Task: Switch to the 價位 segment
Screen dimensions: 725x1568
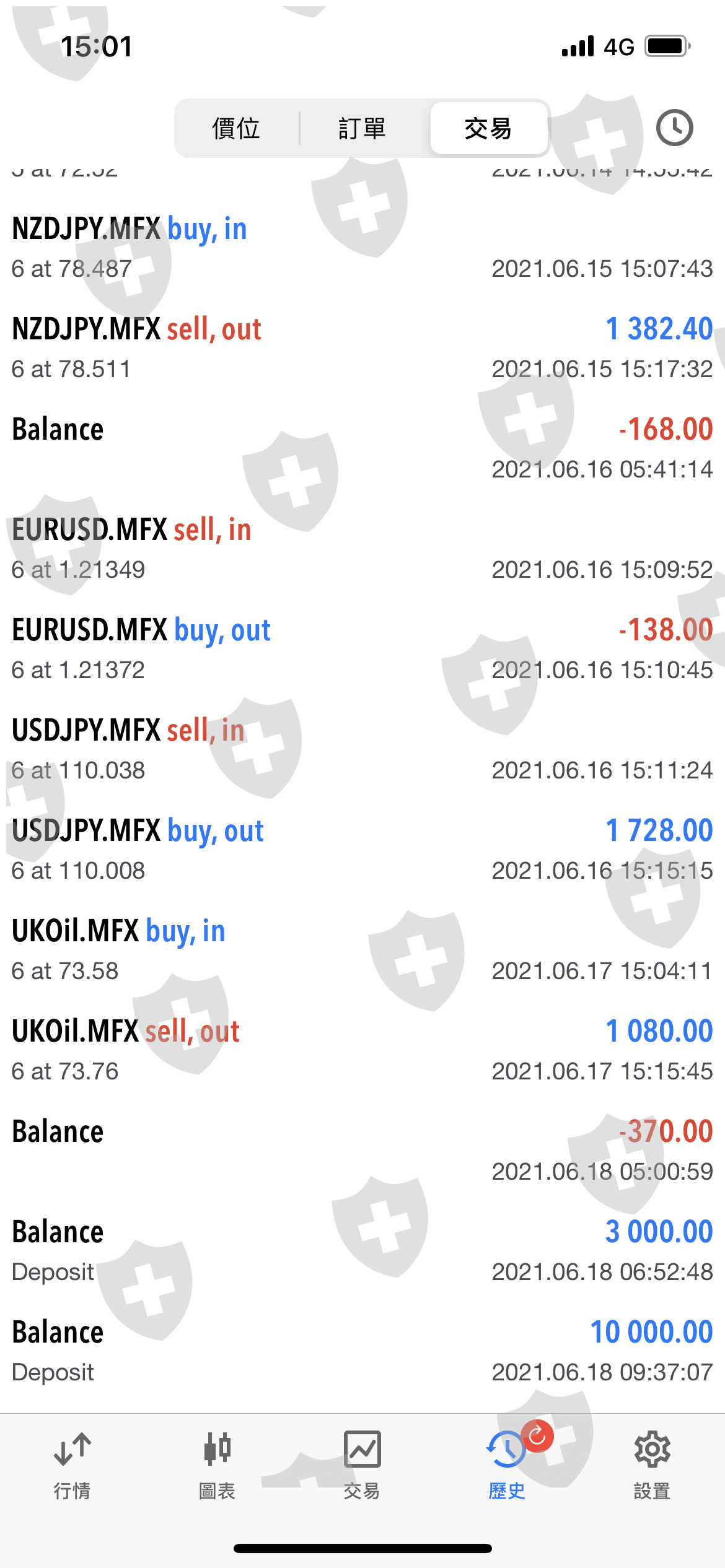Action: (236, 129)
